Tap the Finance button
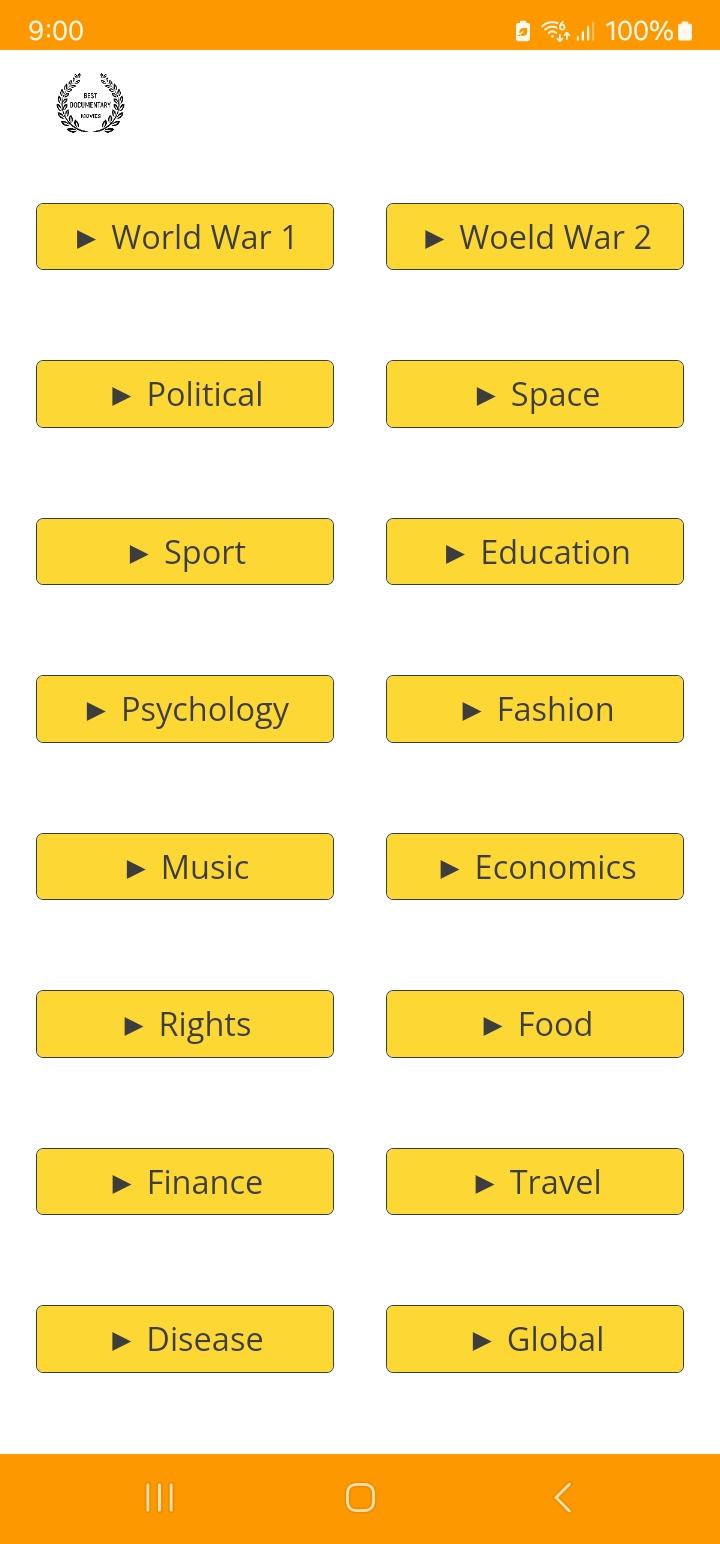720x1544 pixels. pos(185,1182)
